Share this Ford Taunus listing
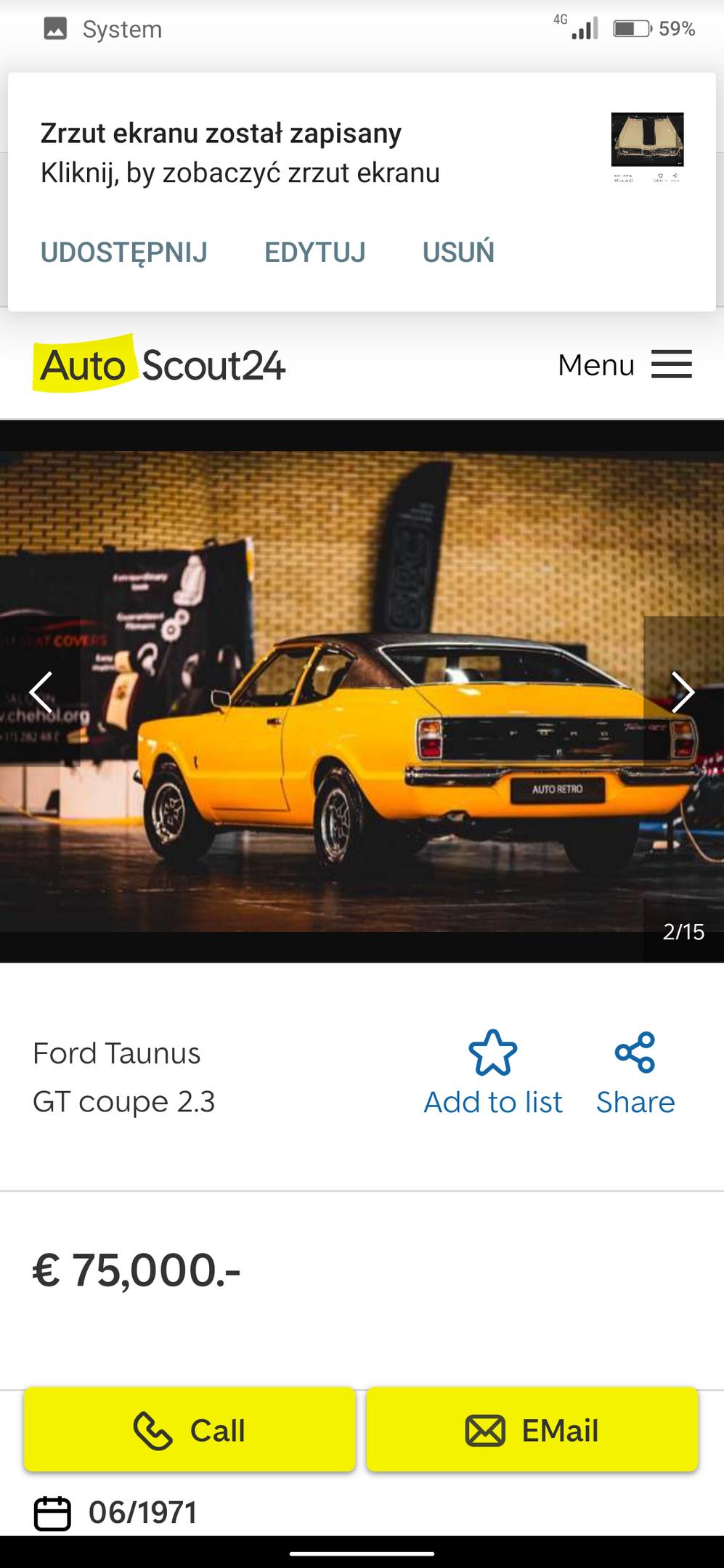This screenshot has width=724, height=1568. click(x=635, y=1074)
